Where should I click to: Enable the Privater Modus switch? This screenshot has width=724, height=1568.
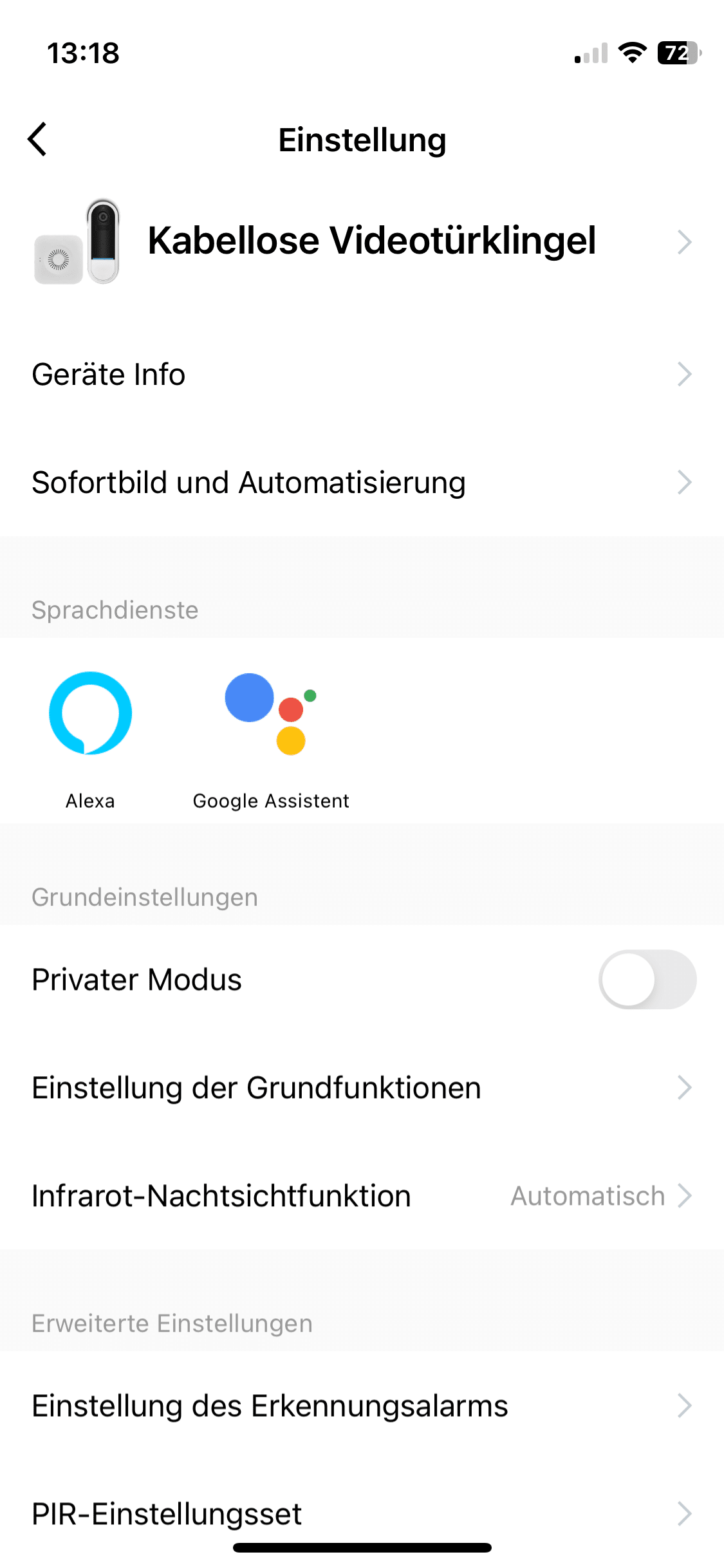647,979
